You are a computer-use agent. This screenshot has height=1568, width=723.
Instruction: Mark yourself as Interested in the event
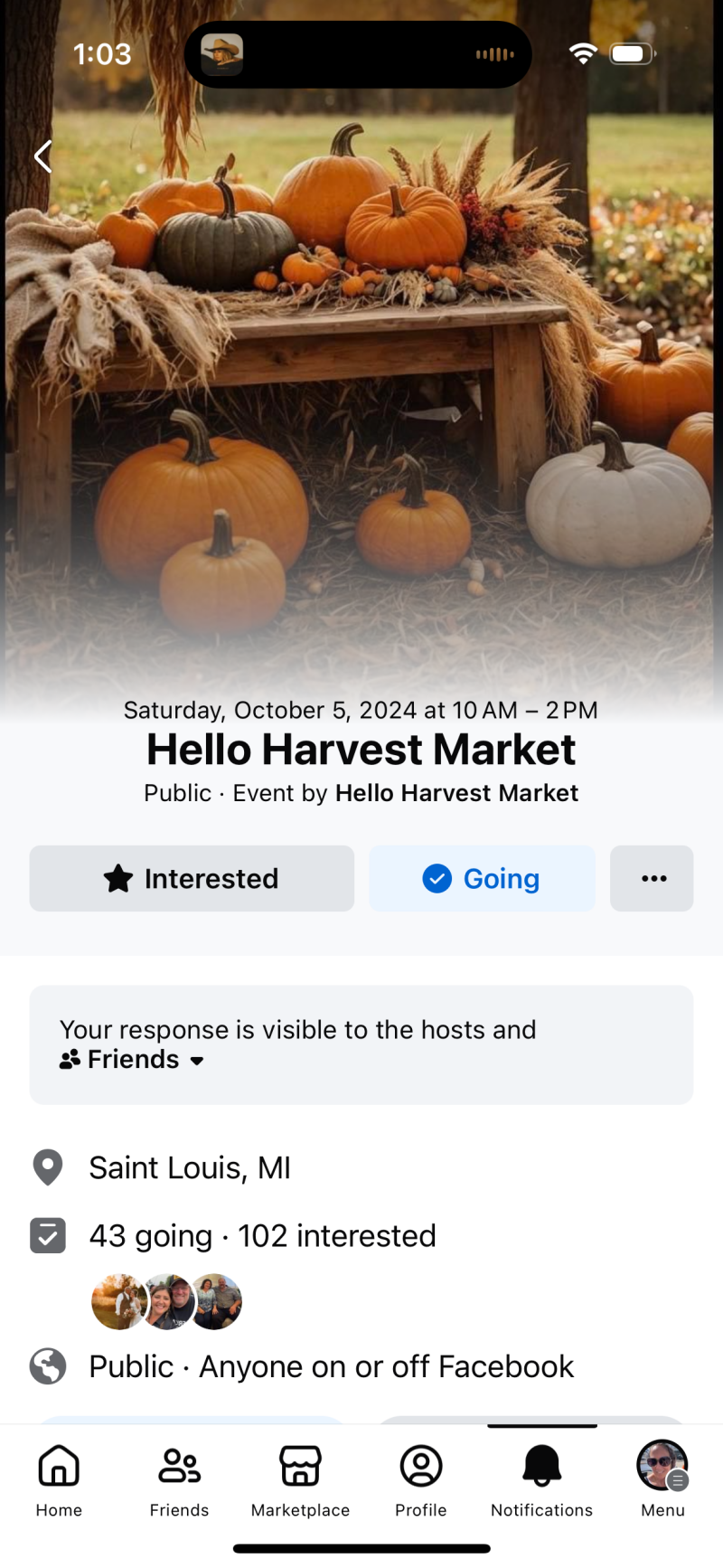192,878
